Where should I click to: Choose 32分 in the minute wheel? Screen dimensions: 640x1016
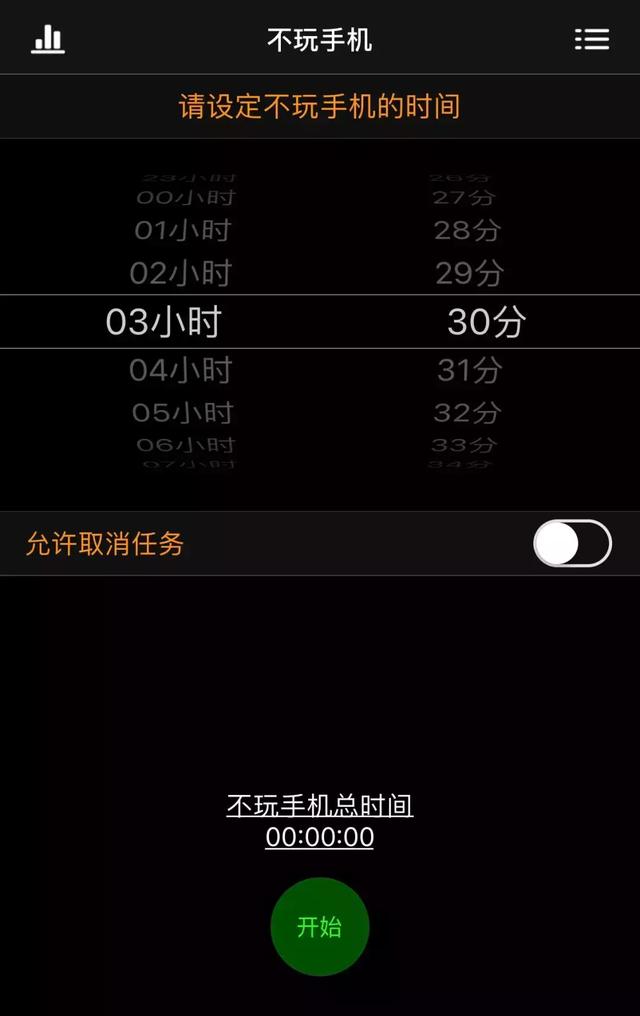click(x=468, y=412)
